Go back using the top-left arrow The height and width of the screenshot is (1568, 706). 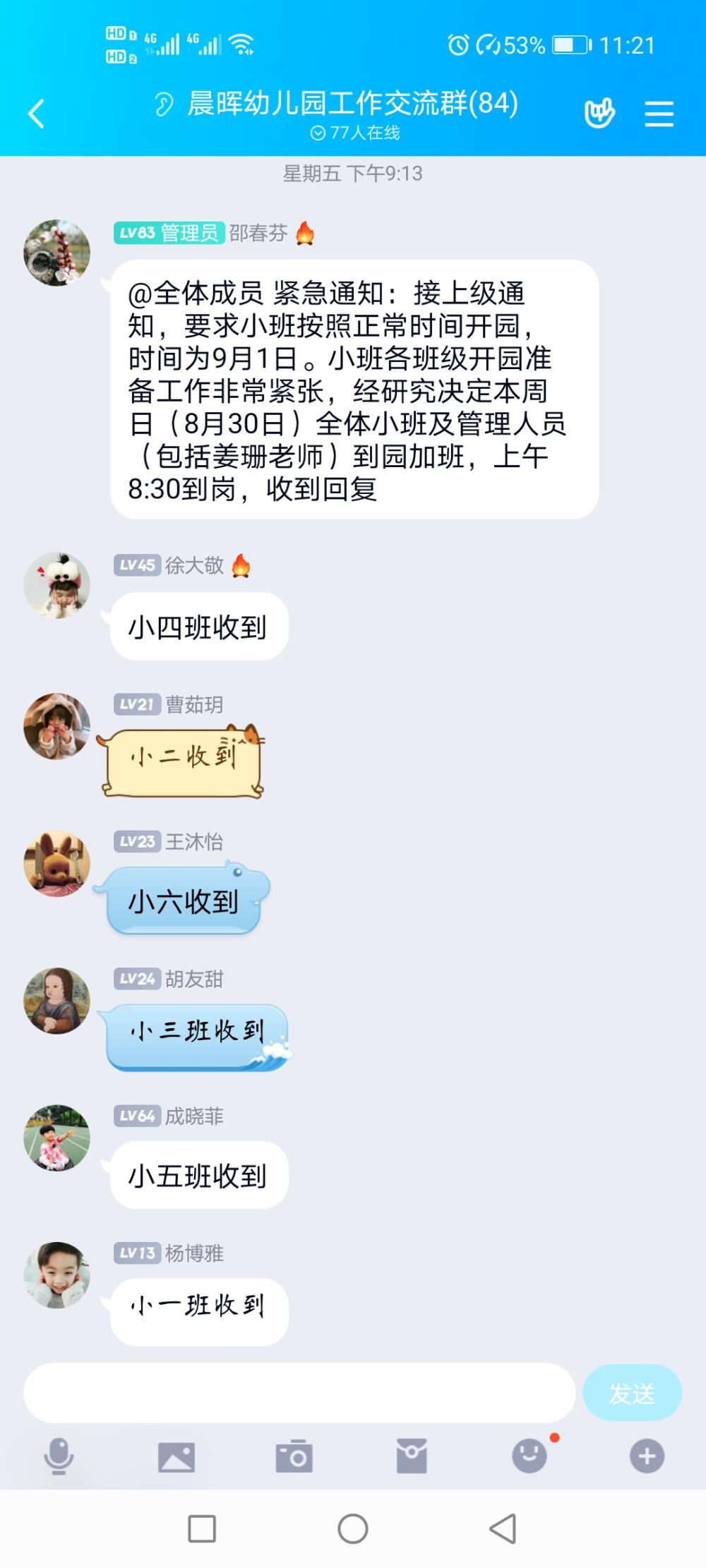point(36,114)
